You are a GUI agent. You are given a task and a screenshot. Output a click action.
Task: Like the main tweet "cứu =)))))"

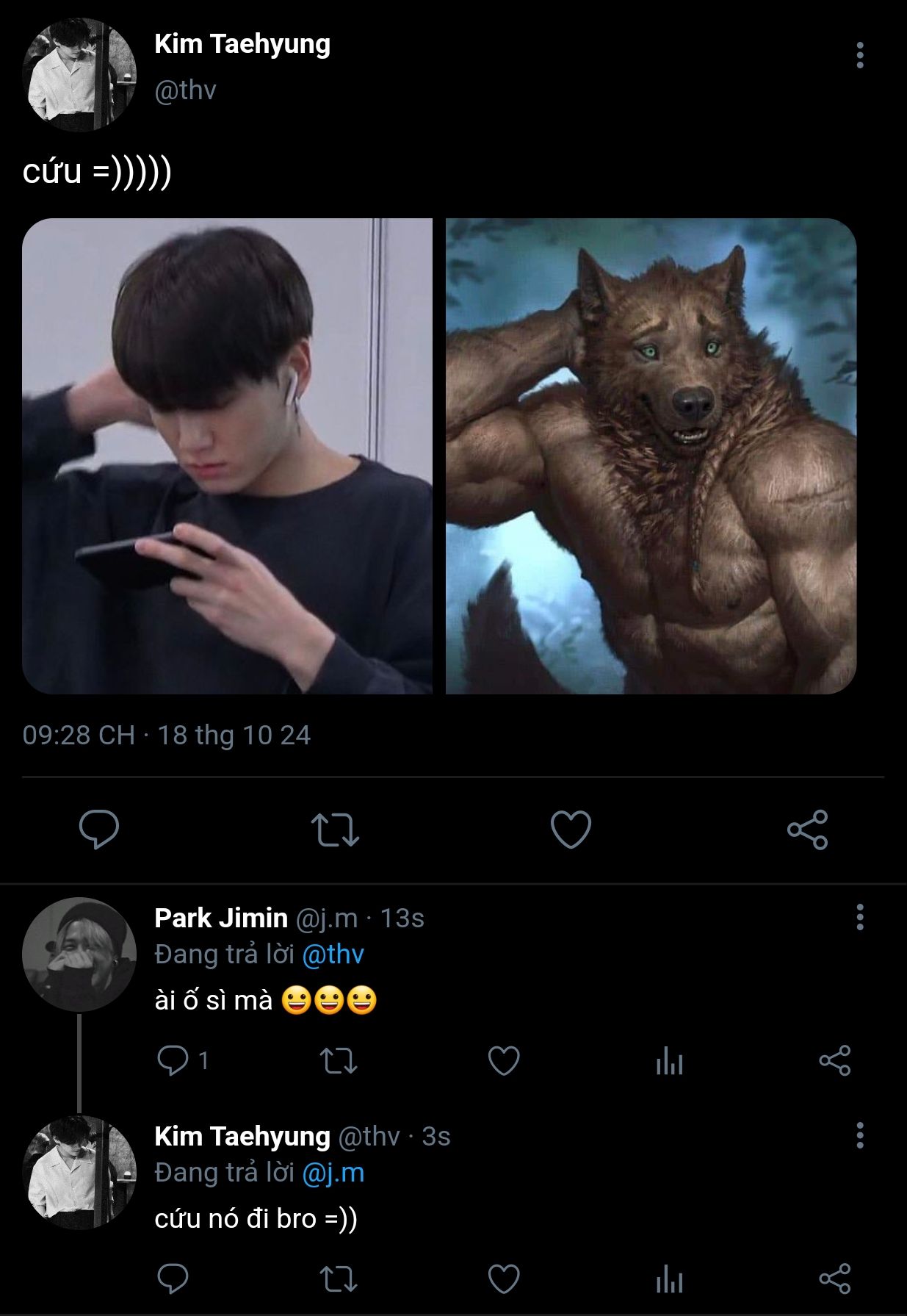tap(571, 830)
